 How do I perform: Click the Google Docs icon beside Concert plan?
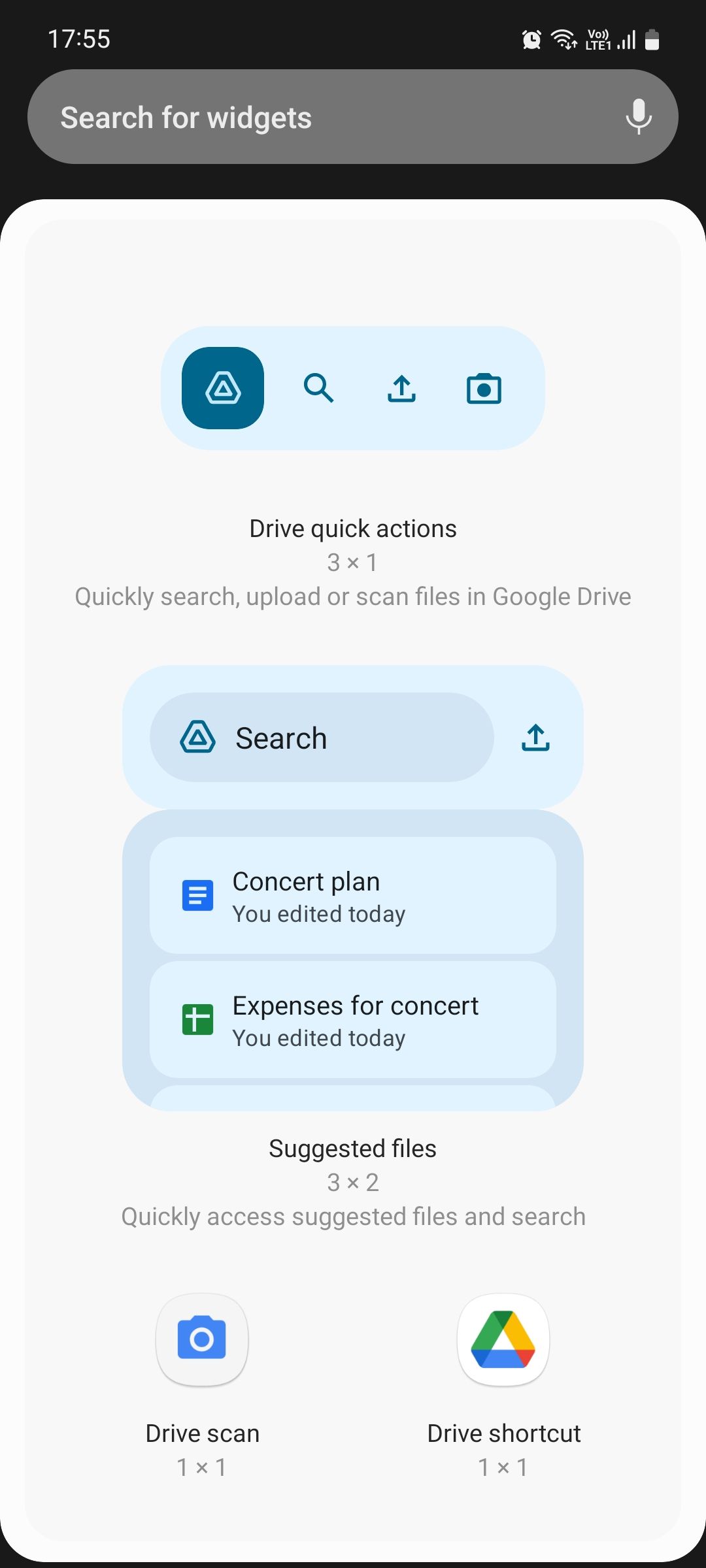(197, 896)
